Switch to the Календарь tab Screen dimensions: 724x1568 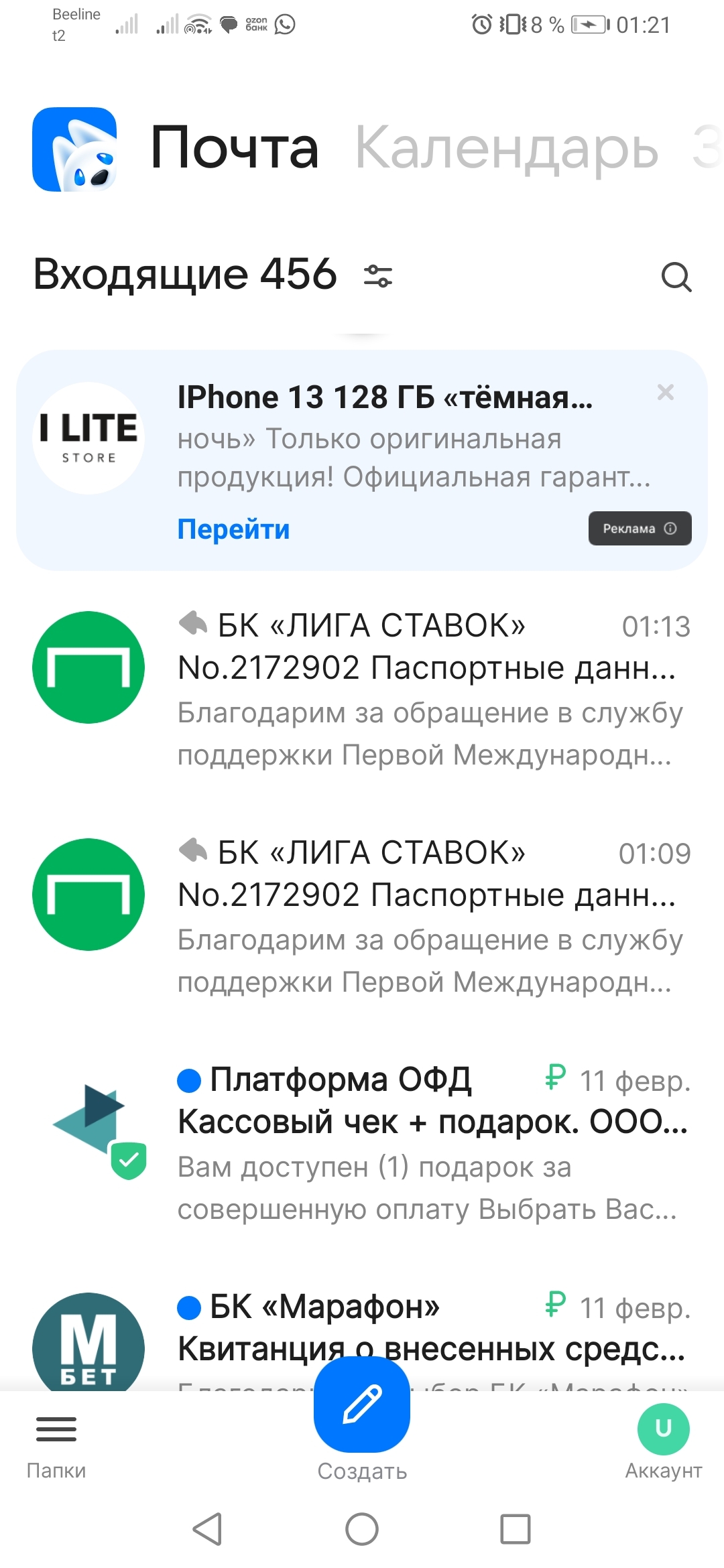507,147
